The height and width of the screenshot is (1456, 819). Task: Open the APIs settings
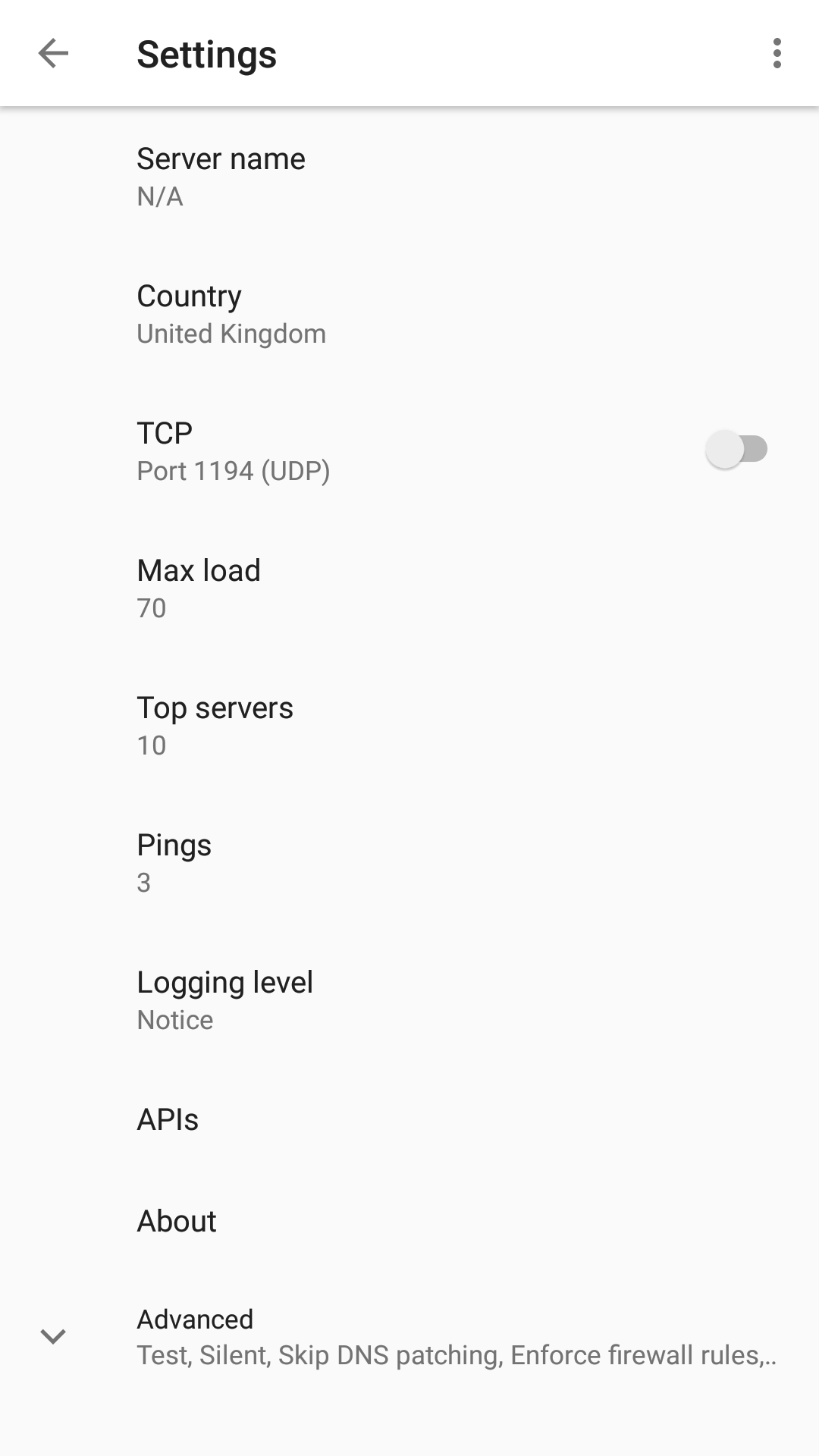(409, 1120)
